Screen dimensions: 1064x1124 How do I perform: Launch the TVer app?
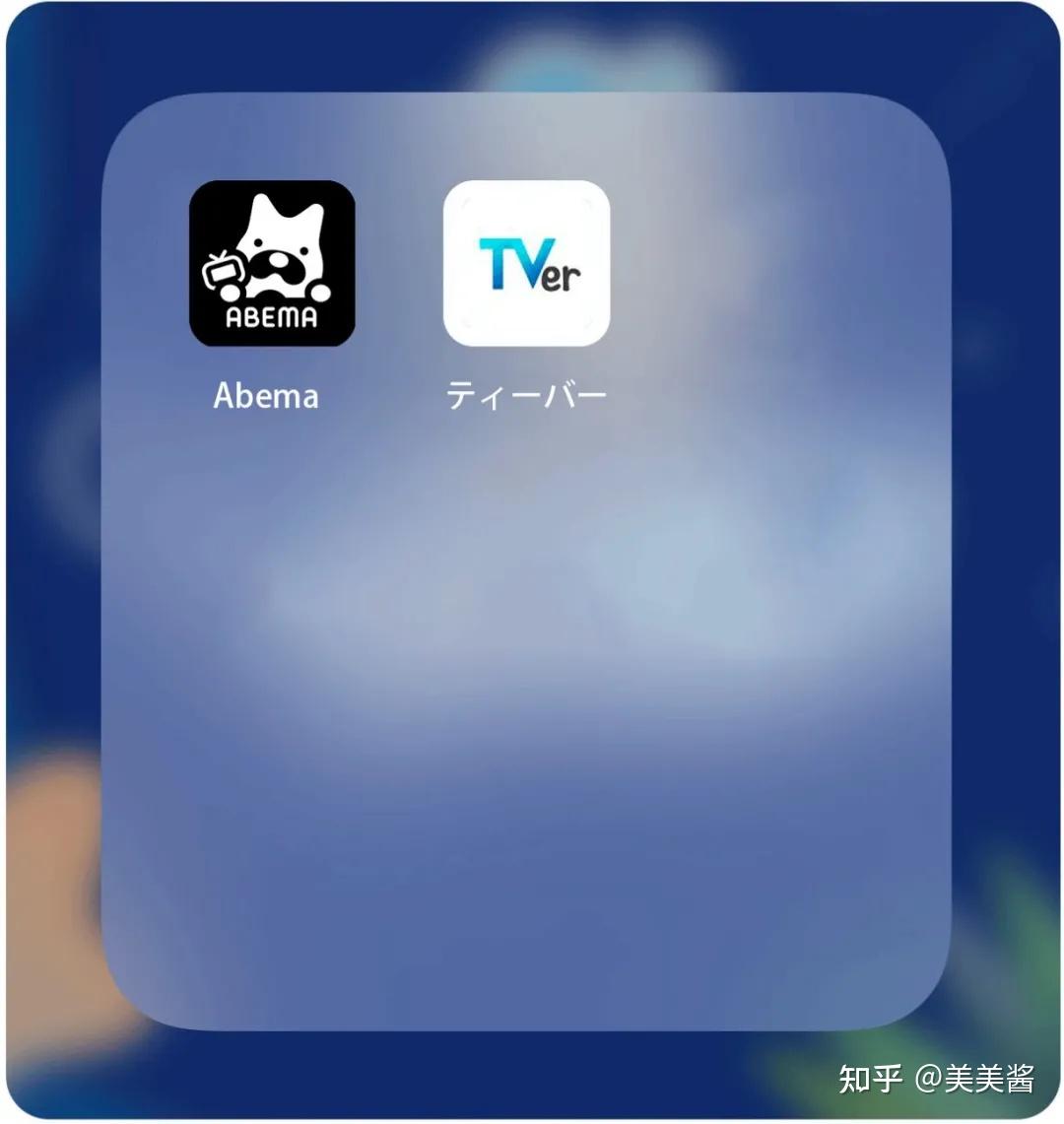526,263
